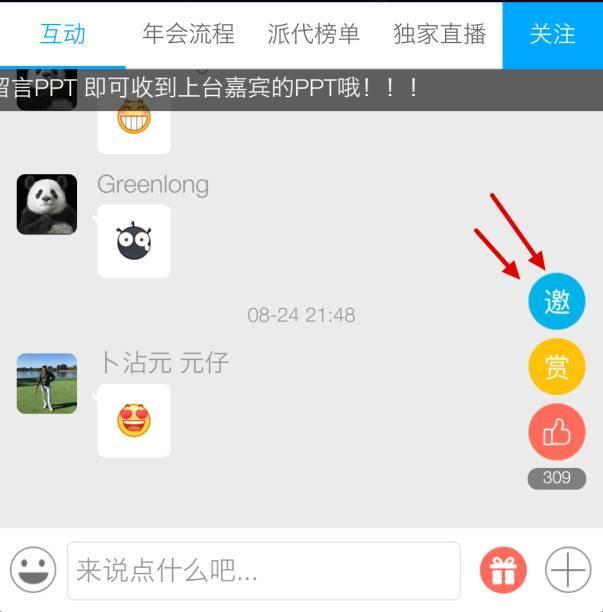Viewport: 603px width, 612px height.
Task: Switch to the 互动 tab
Action: [62, 34]
